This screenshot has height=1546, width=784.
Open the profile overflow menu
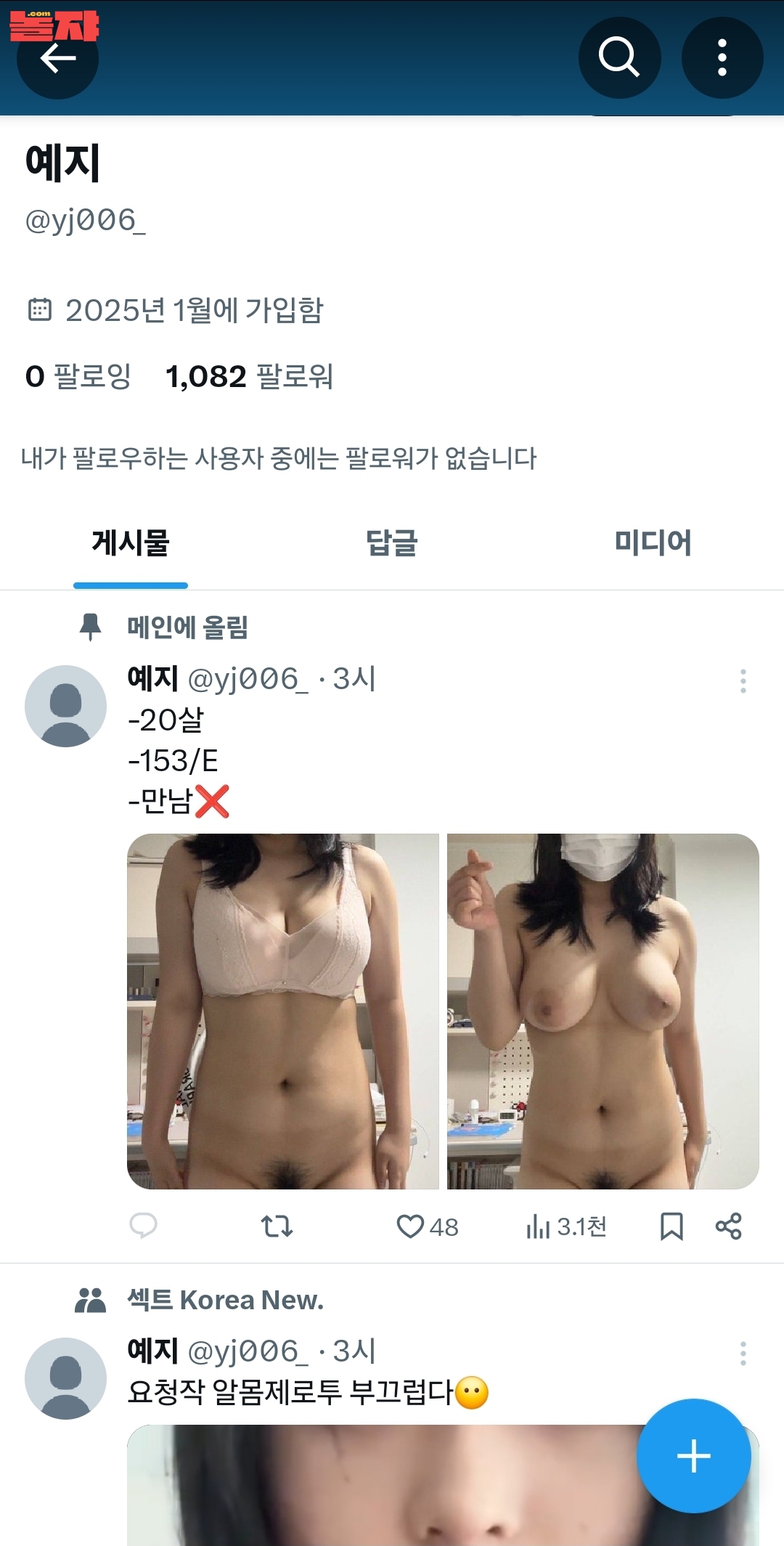tap(722, 57)
